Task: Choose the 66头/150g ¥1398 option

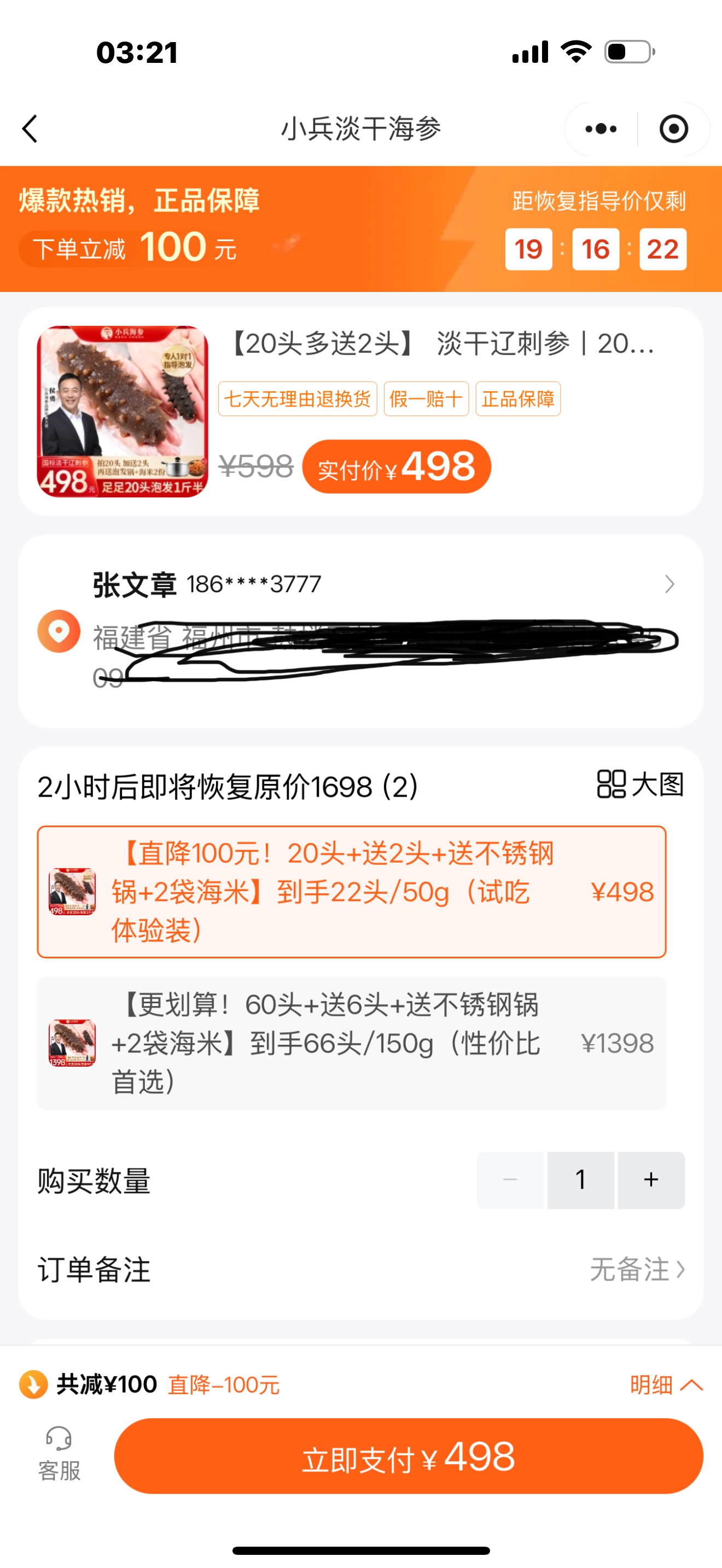Action: tap(351, 1043)
